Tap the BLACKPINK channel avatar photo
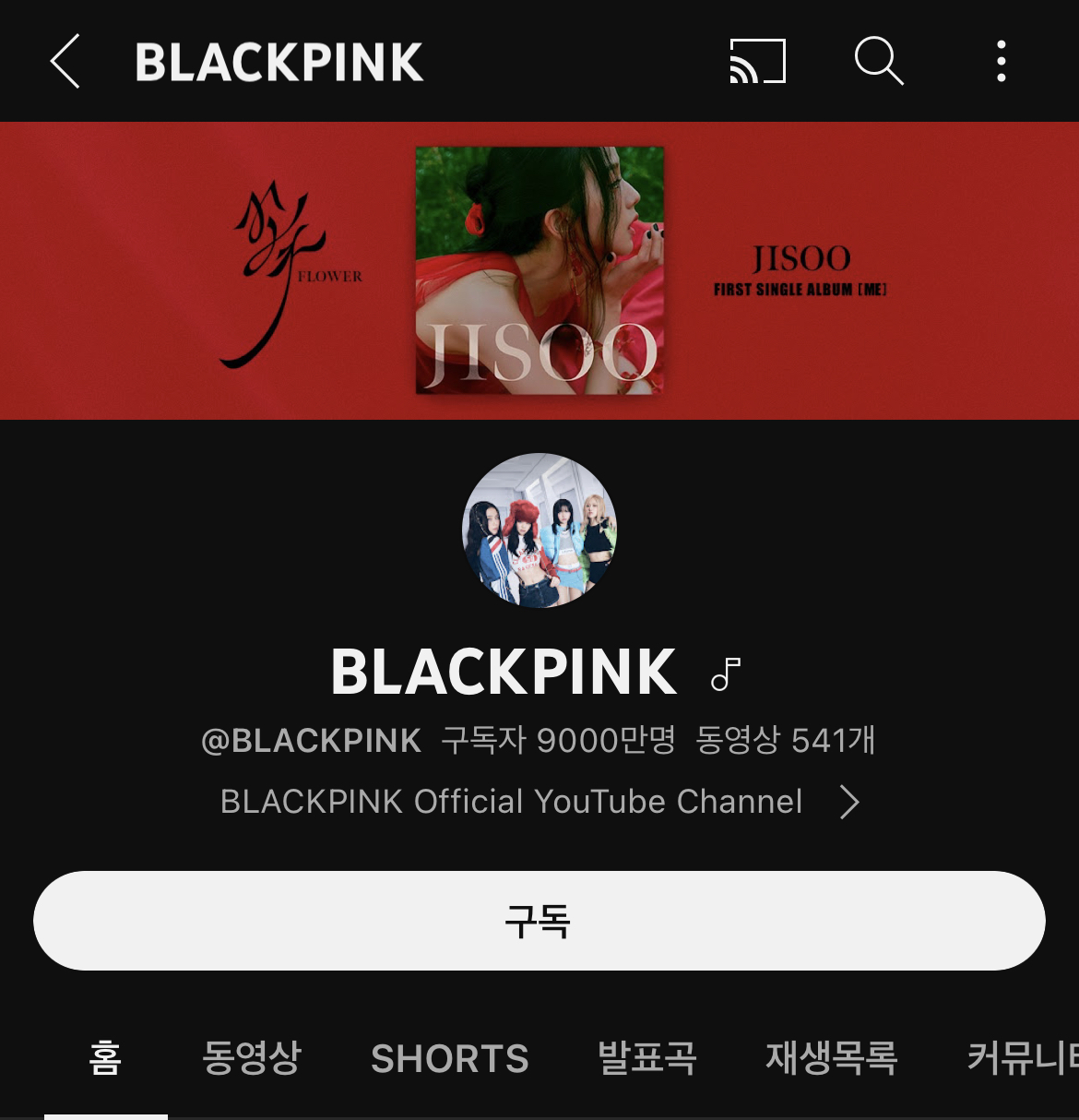This screenshot has width=1079, height=1120. tap(539, 530)
